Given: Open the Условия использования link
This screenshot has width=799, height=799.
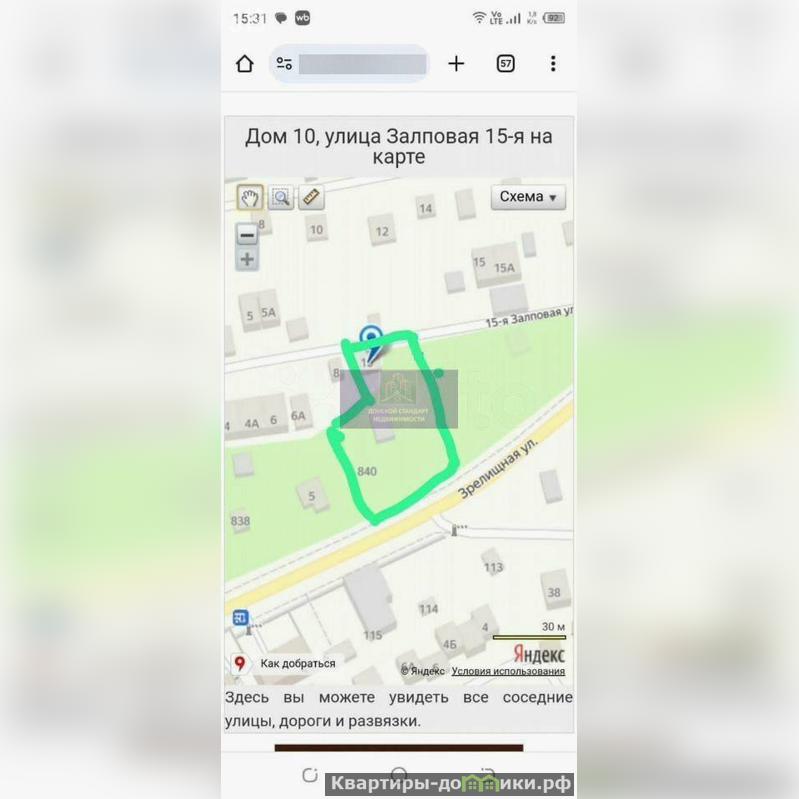Looking at the screenshot, I should point(508,671).
